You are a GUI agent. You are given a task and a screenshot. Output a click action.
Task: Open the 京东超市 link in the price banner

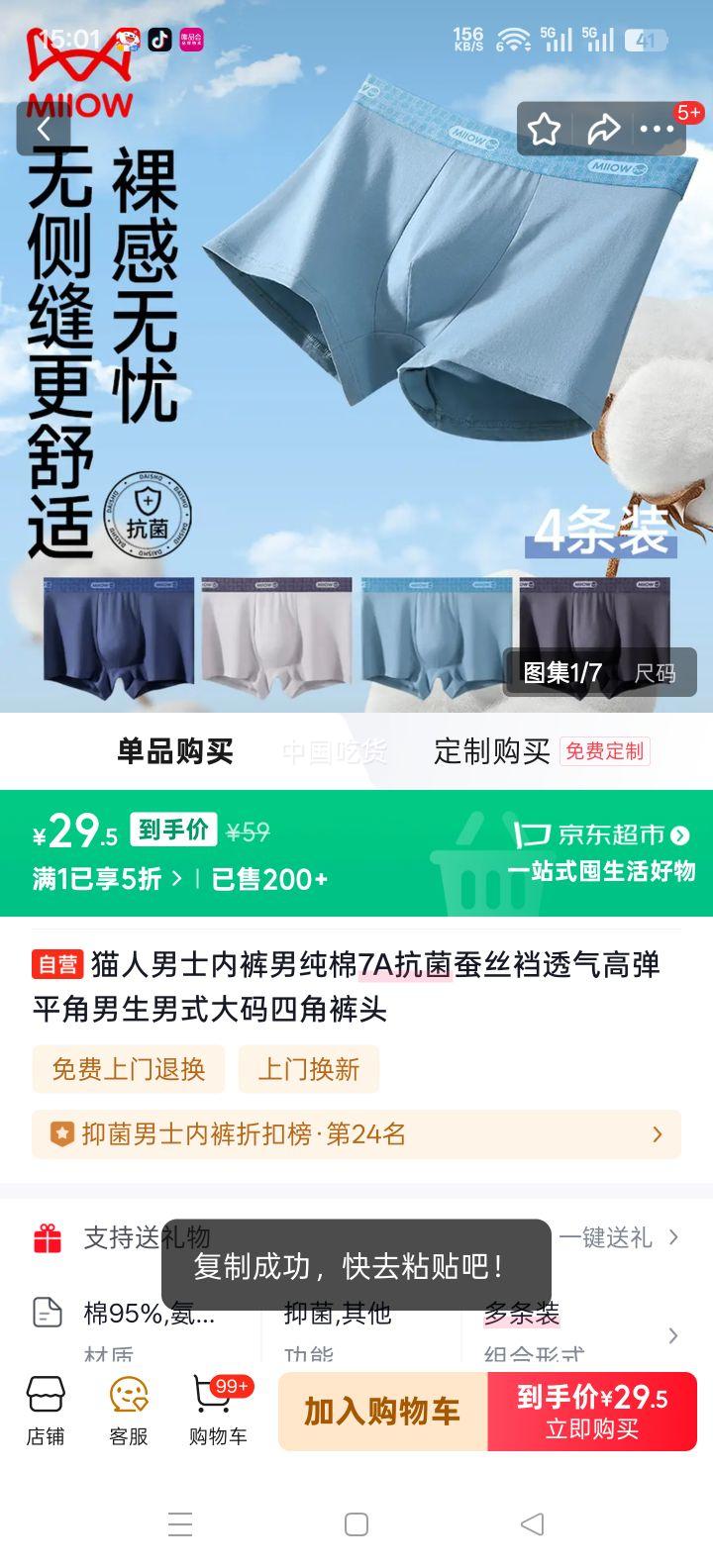click(602, 836)
